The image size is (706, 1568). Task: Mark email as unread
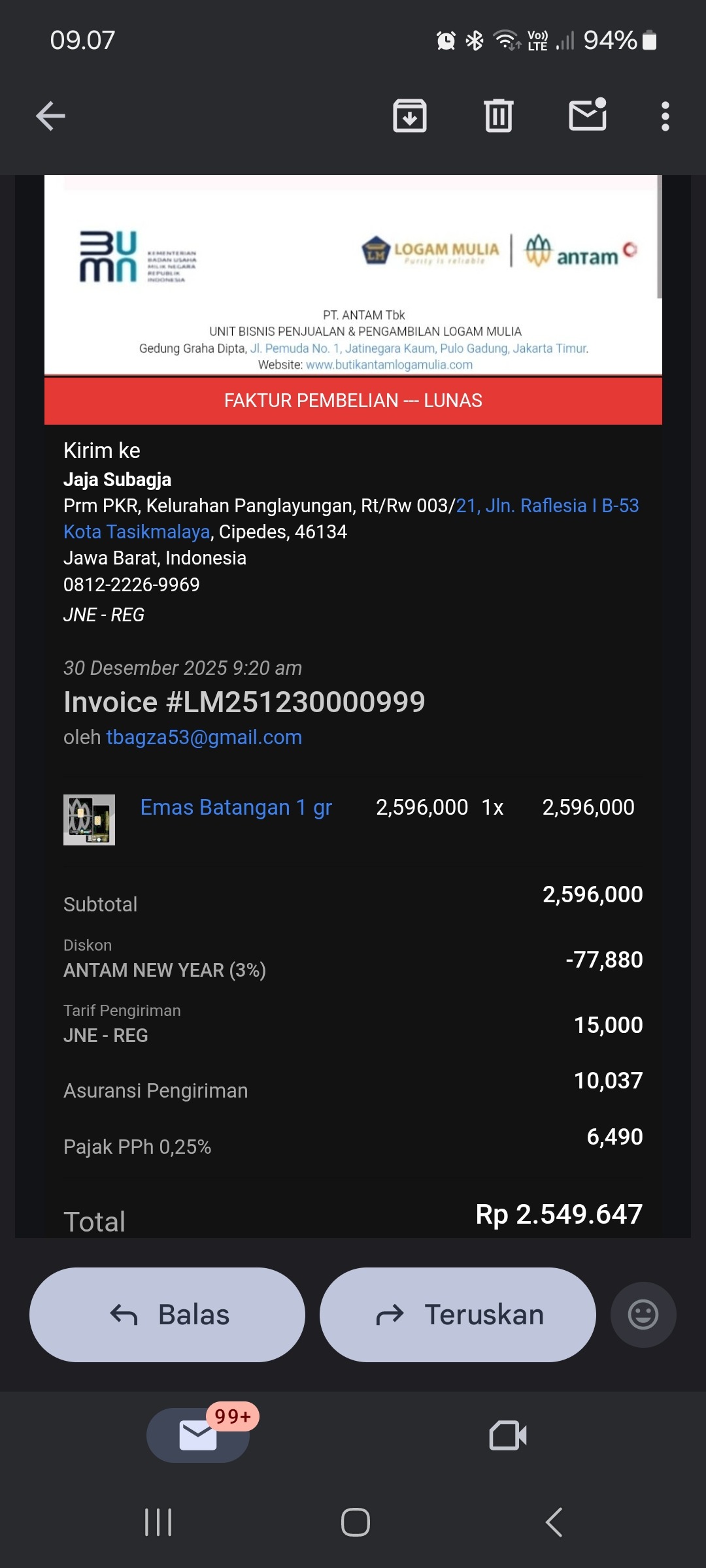click(x=588, y=116)
